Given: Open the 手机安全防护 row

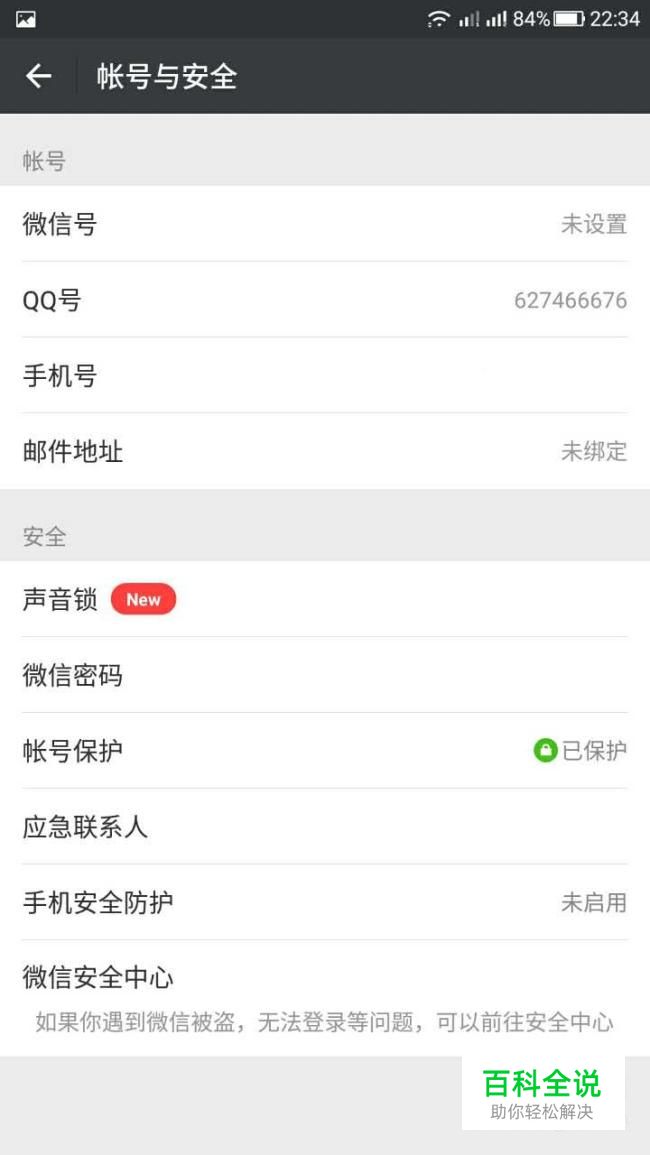Looking at the screenshot, I should tap(324, 902).
